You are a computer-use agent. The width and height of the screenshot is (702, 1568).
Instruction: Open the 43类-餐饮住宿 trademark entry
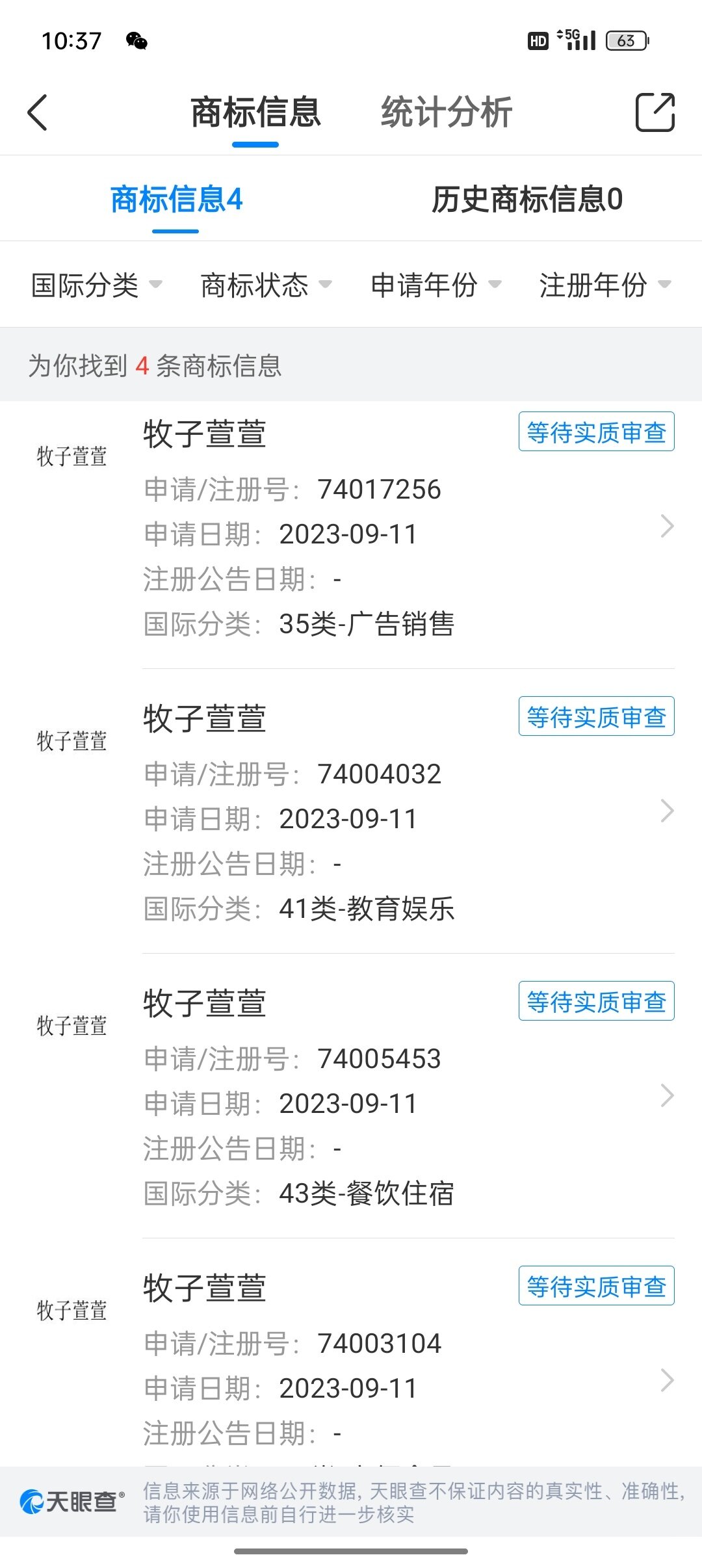point(351,1096)
